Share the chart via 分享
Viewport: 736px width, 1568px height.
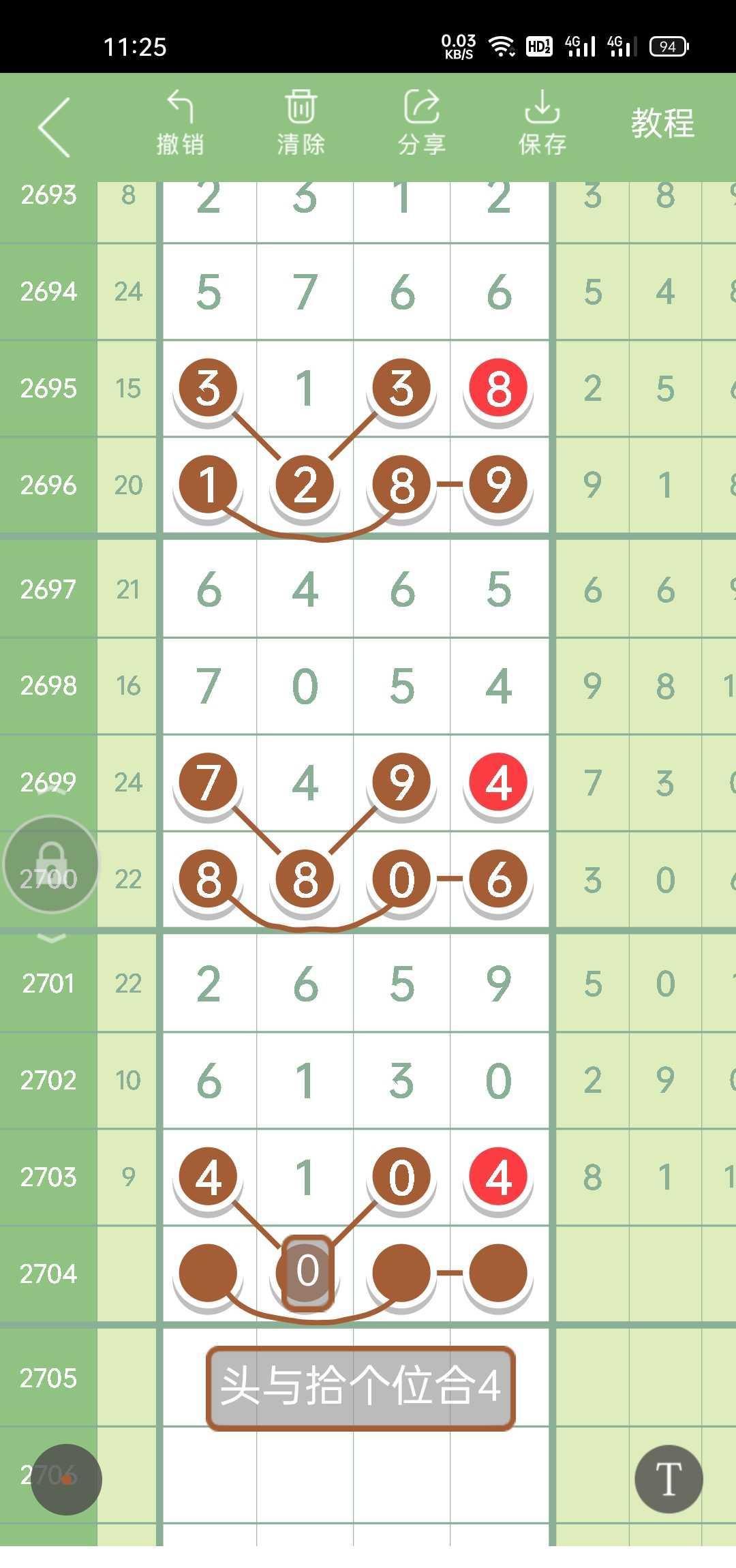click(422, 124)
